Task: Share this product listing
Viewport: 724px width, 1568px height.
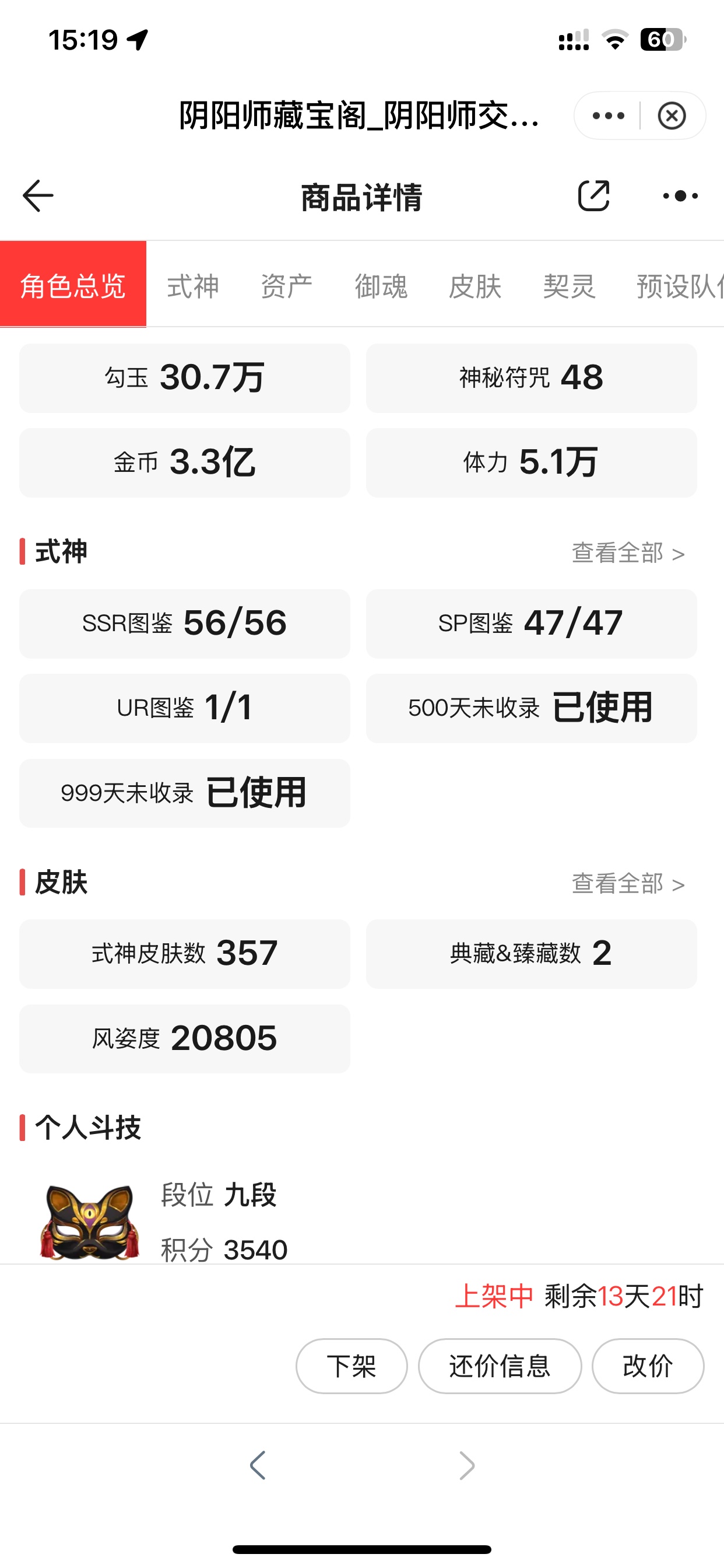Action: point(593,196)
